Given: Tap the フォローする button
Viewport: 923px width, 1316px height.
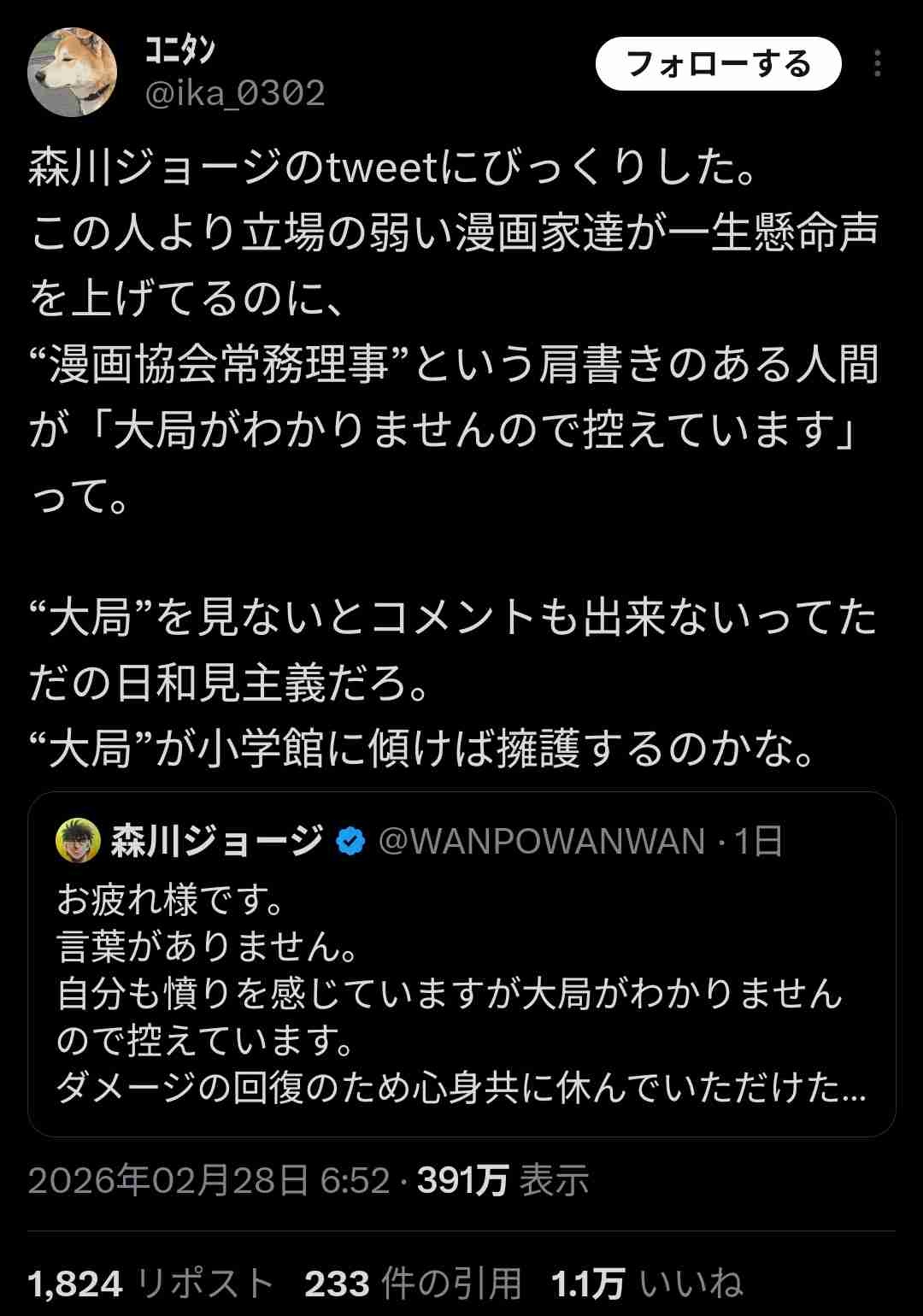Looking at the screenshot, I should [718, 64].
